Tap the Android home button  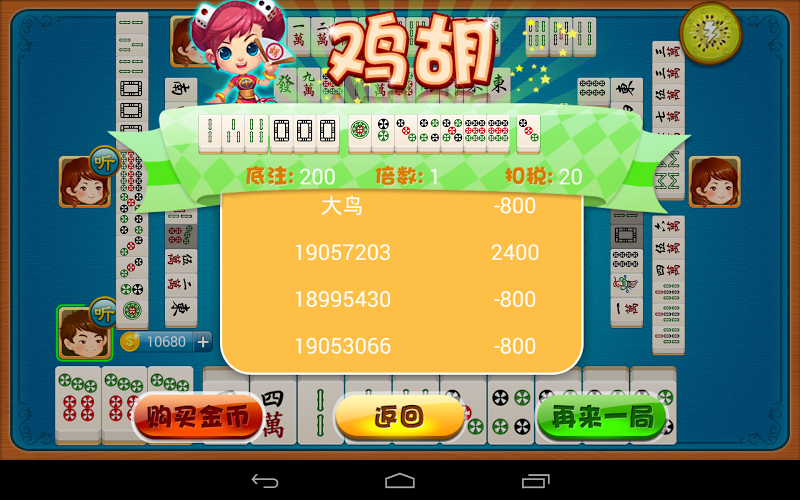tap(400, 481)
